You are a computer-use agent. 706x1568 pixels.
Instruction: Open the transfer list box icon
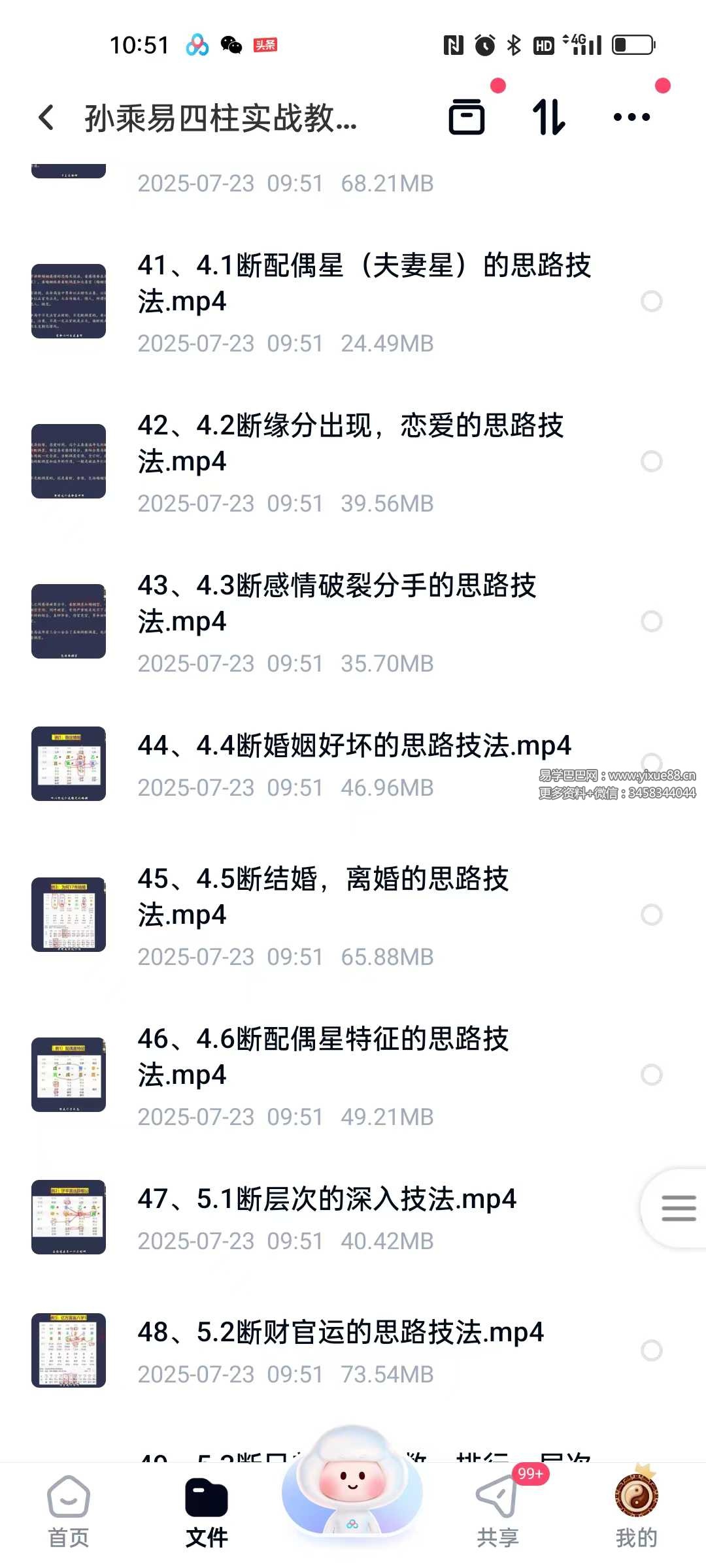pyautogui.click(x=467, y=118)
